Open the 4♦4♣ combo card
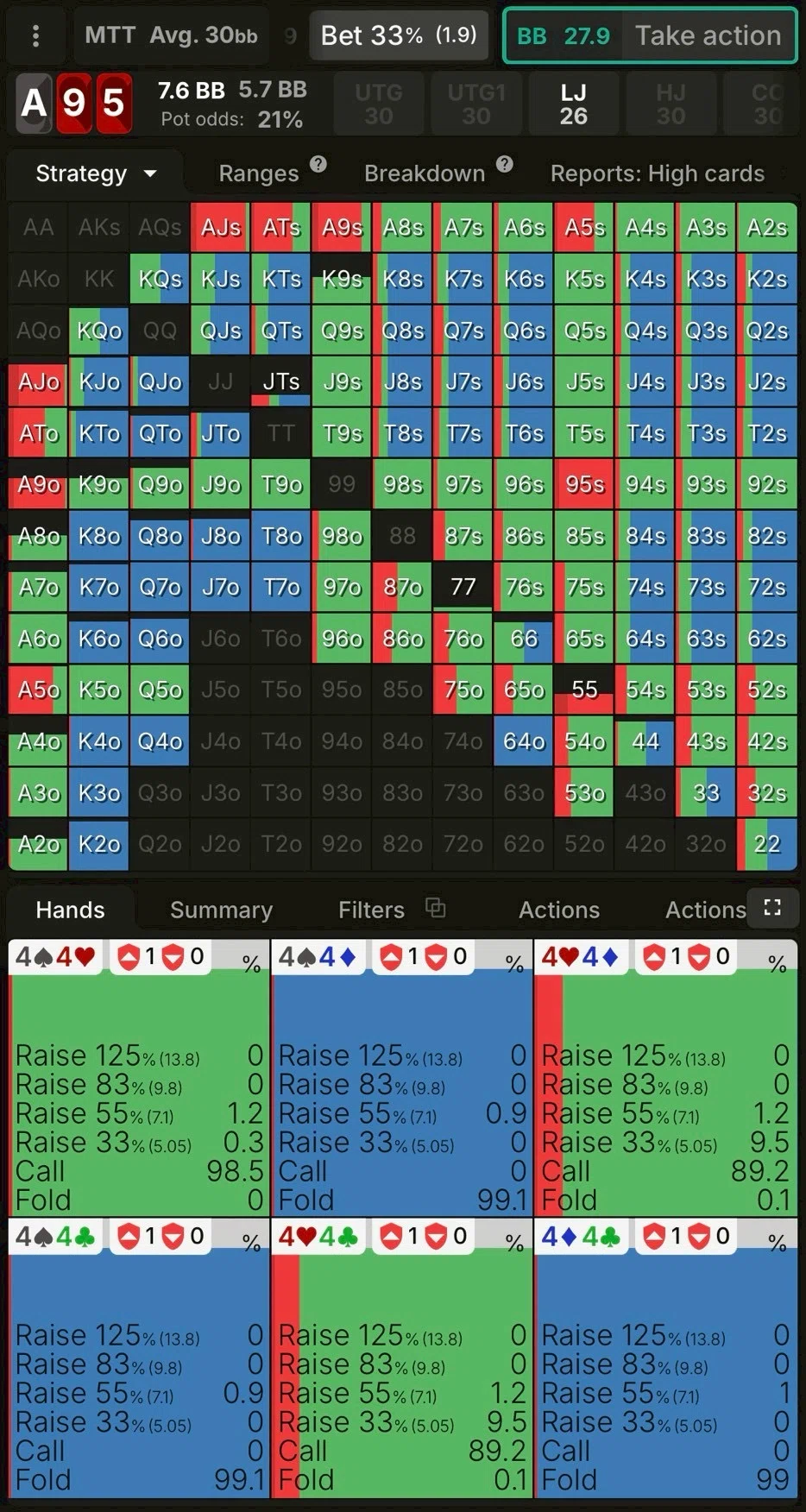Screen dimensions: 806x1512 coord(664,1359)
